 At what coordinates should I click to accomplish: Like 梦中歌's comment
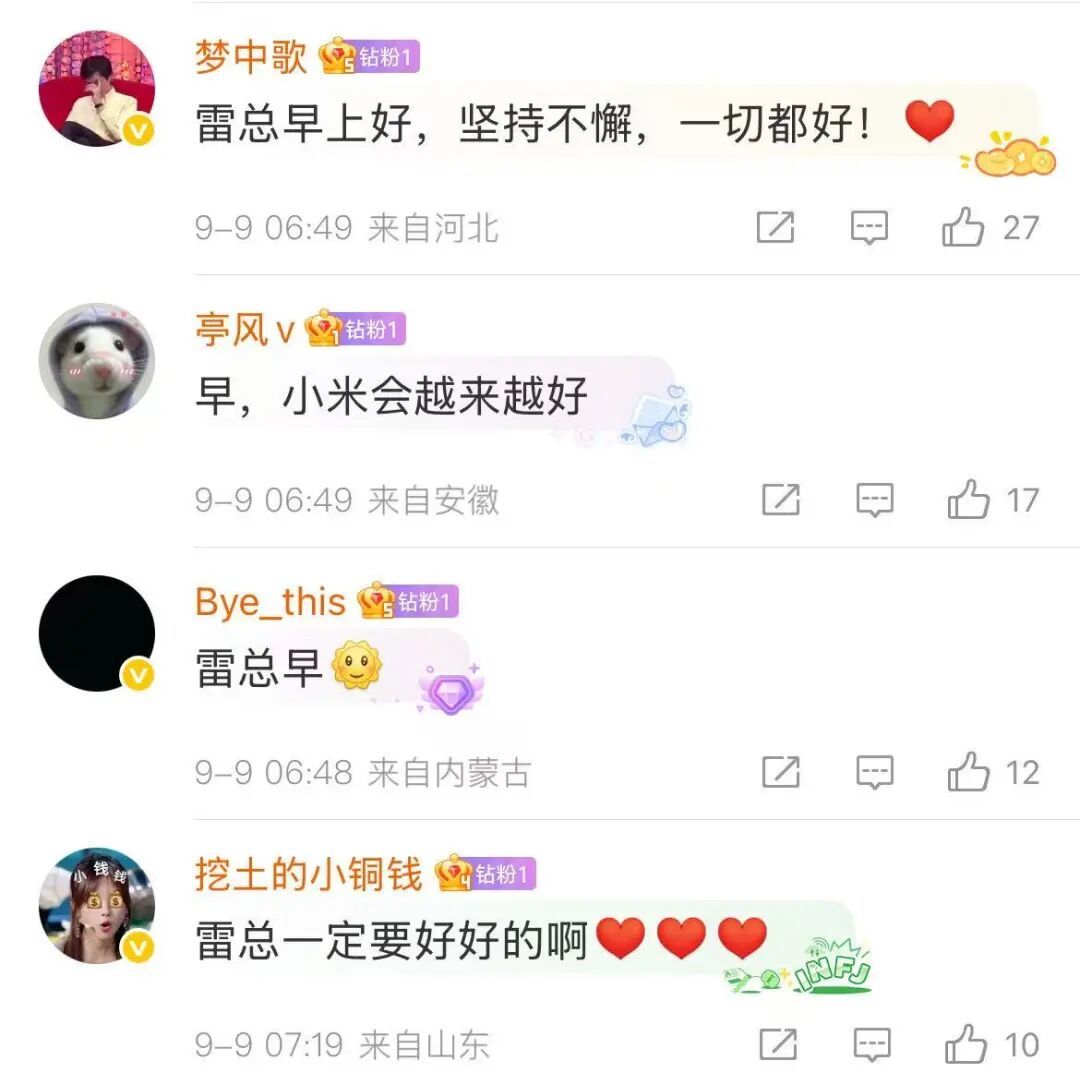point(963,228)
